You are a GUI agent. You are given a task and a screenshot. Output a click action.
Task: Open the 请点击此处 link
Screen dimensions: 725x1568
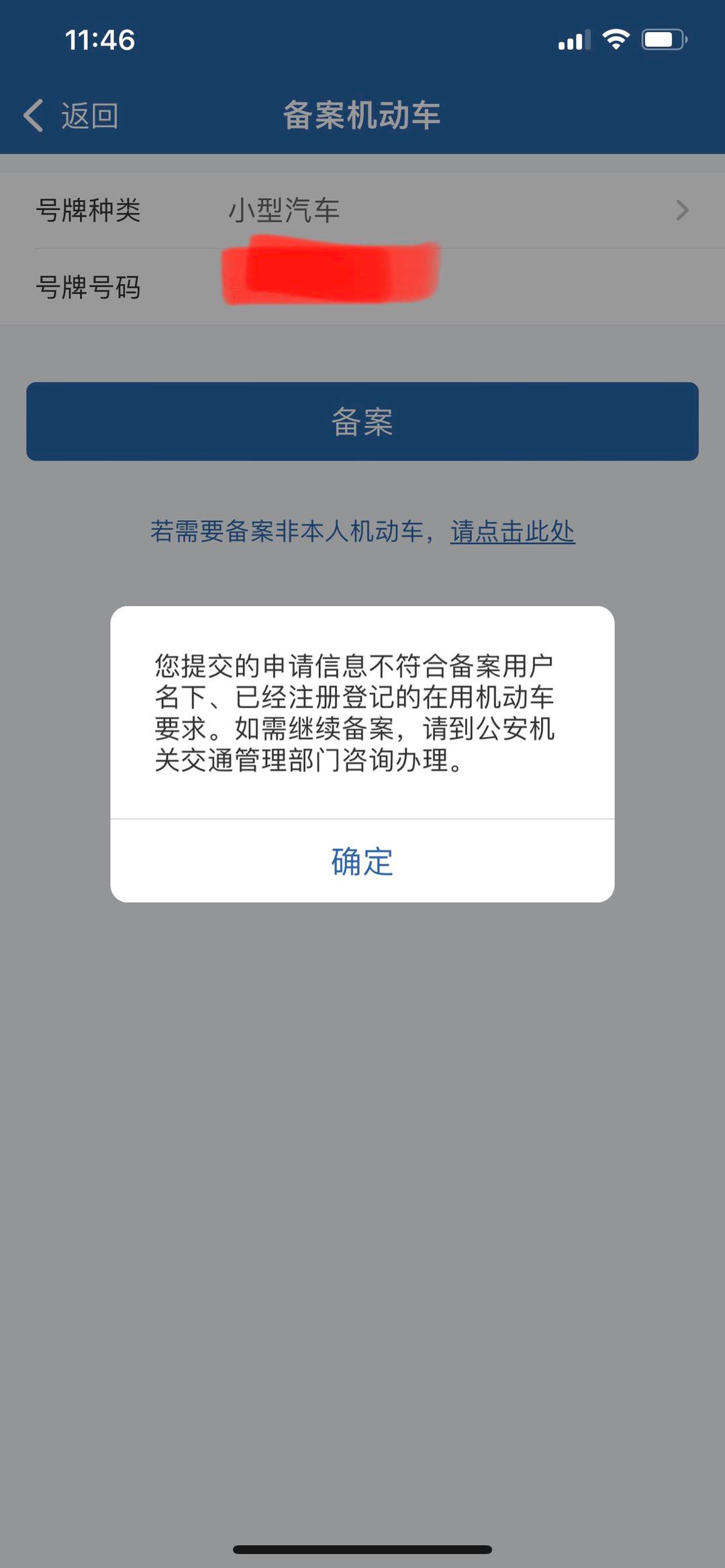pyautogui.click(x=512, y=532)
